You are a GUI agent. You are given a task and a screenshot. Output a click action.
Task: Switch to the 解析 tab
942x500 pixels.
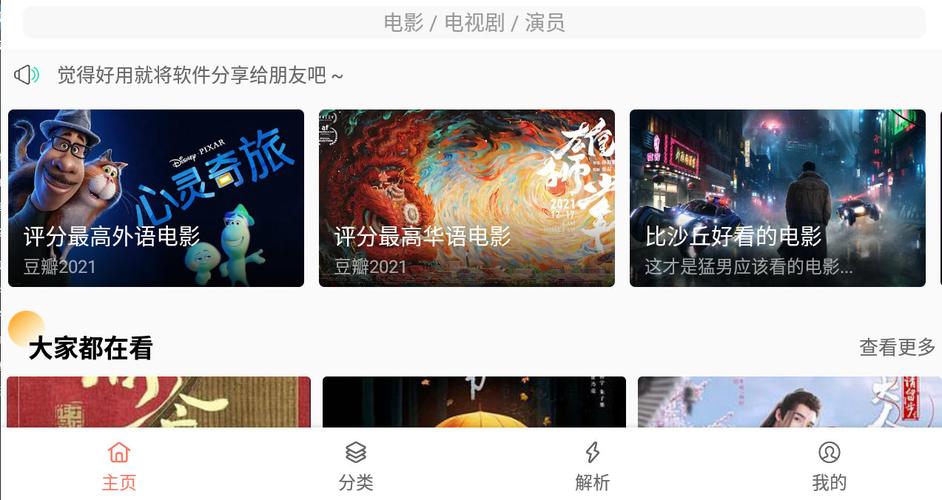coord(592,466)
